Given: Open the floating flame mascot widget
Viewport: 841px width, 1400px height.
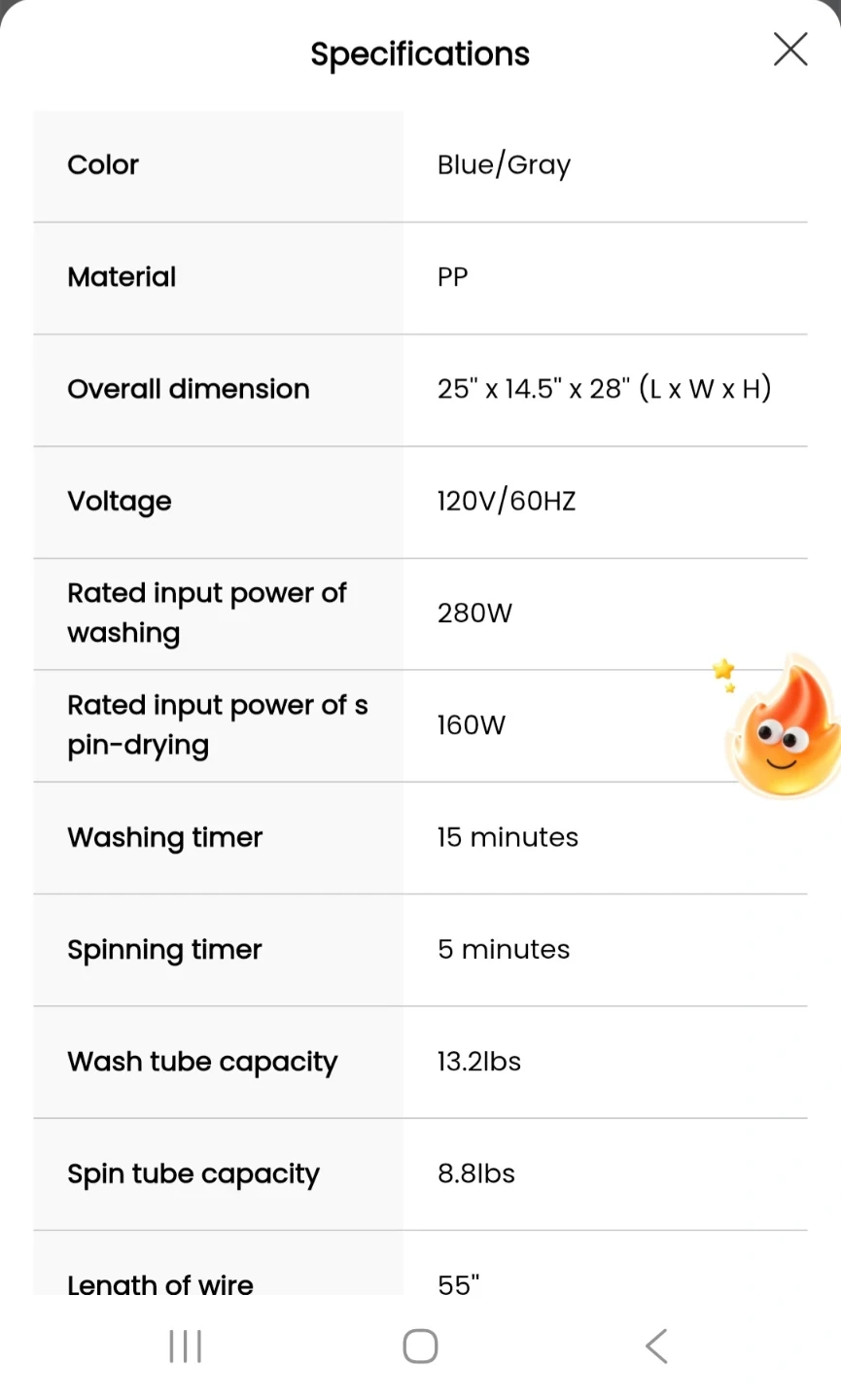Looking at the screenshot, I should 781,727.
